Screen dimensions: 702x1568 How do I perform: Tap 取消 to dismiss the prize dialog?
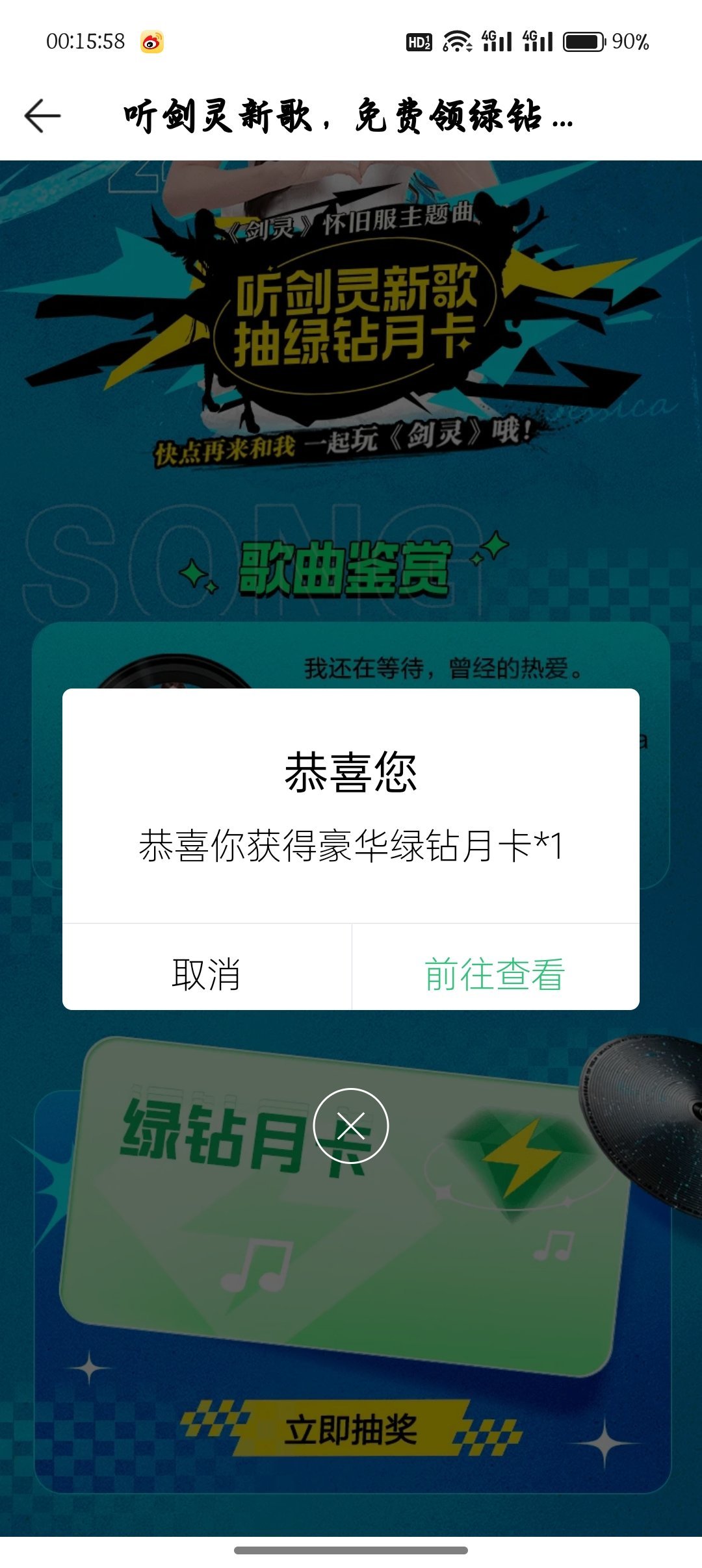207,974
